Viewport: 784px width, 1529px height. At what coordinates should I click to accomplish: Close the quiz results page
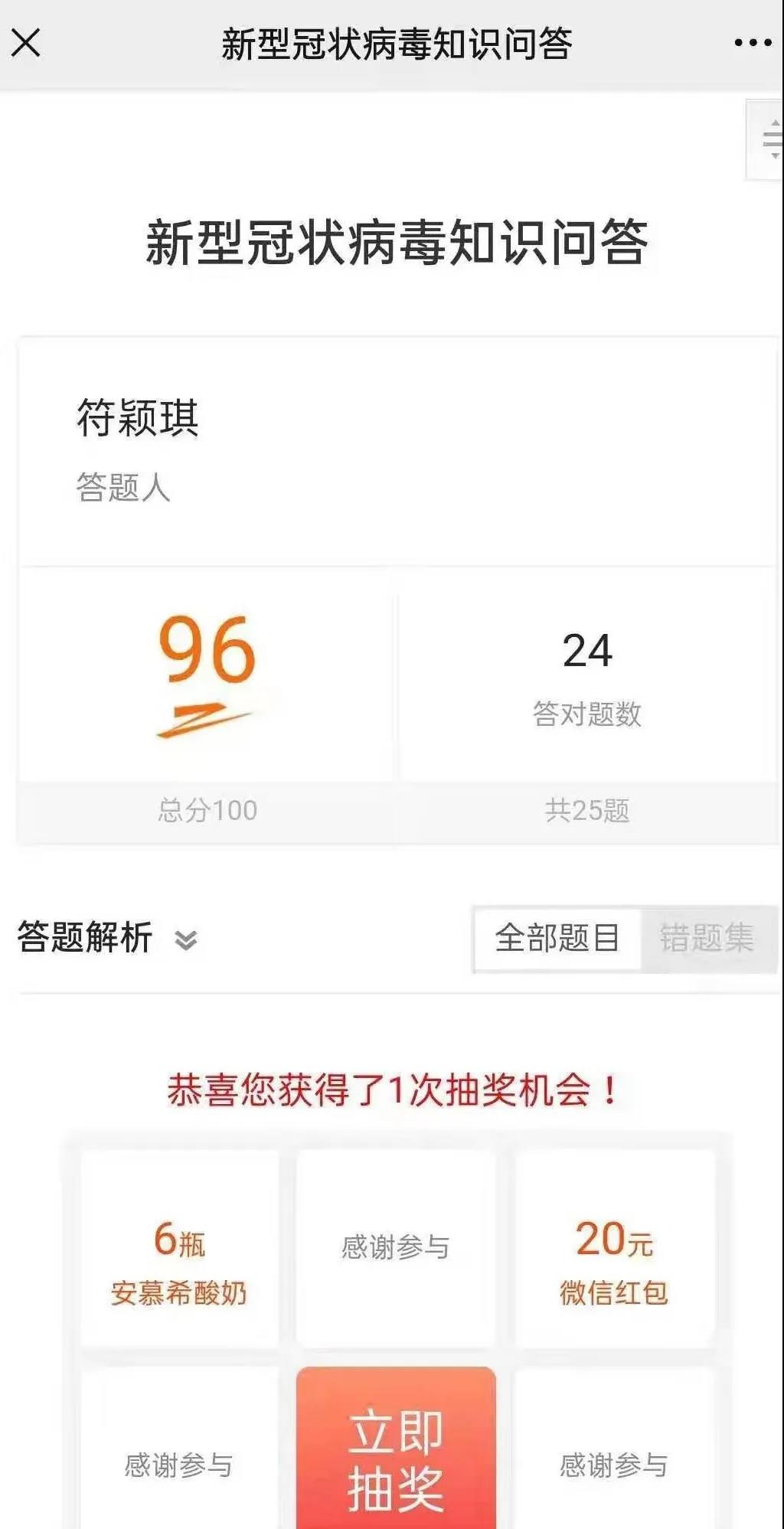click(x=26, y=43)
